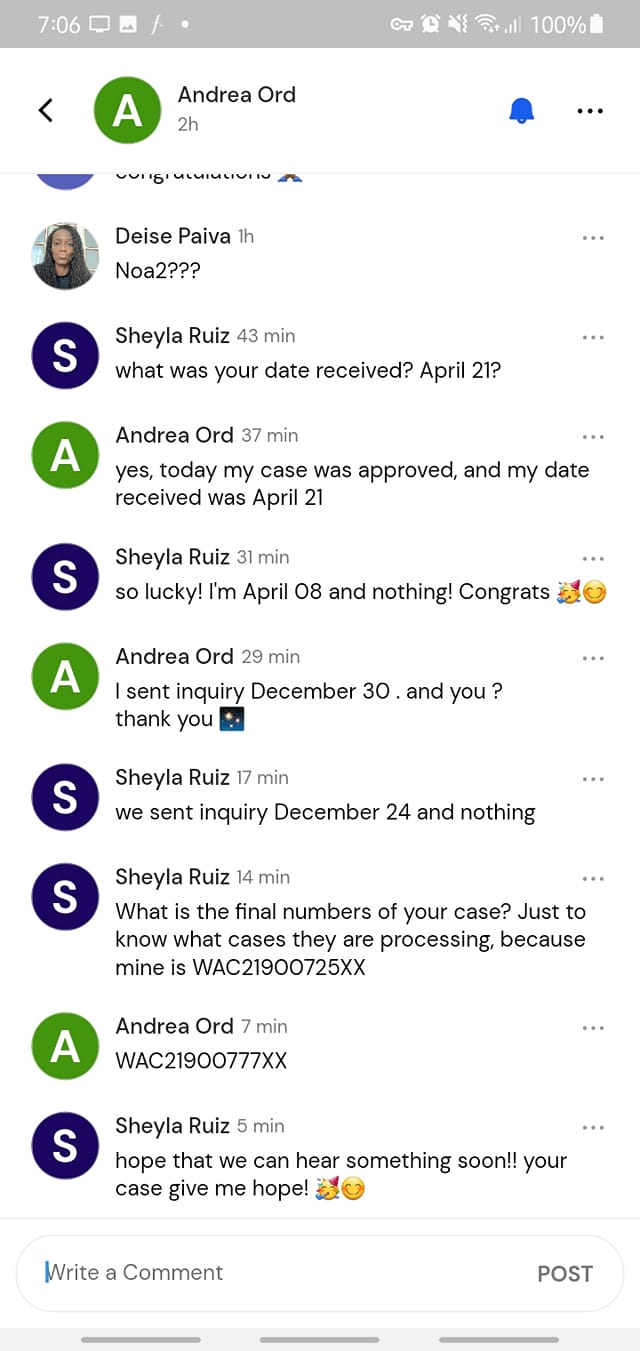Go back using the header arrow
This screenshot has width=640, height=1351.
(46, 110)
